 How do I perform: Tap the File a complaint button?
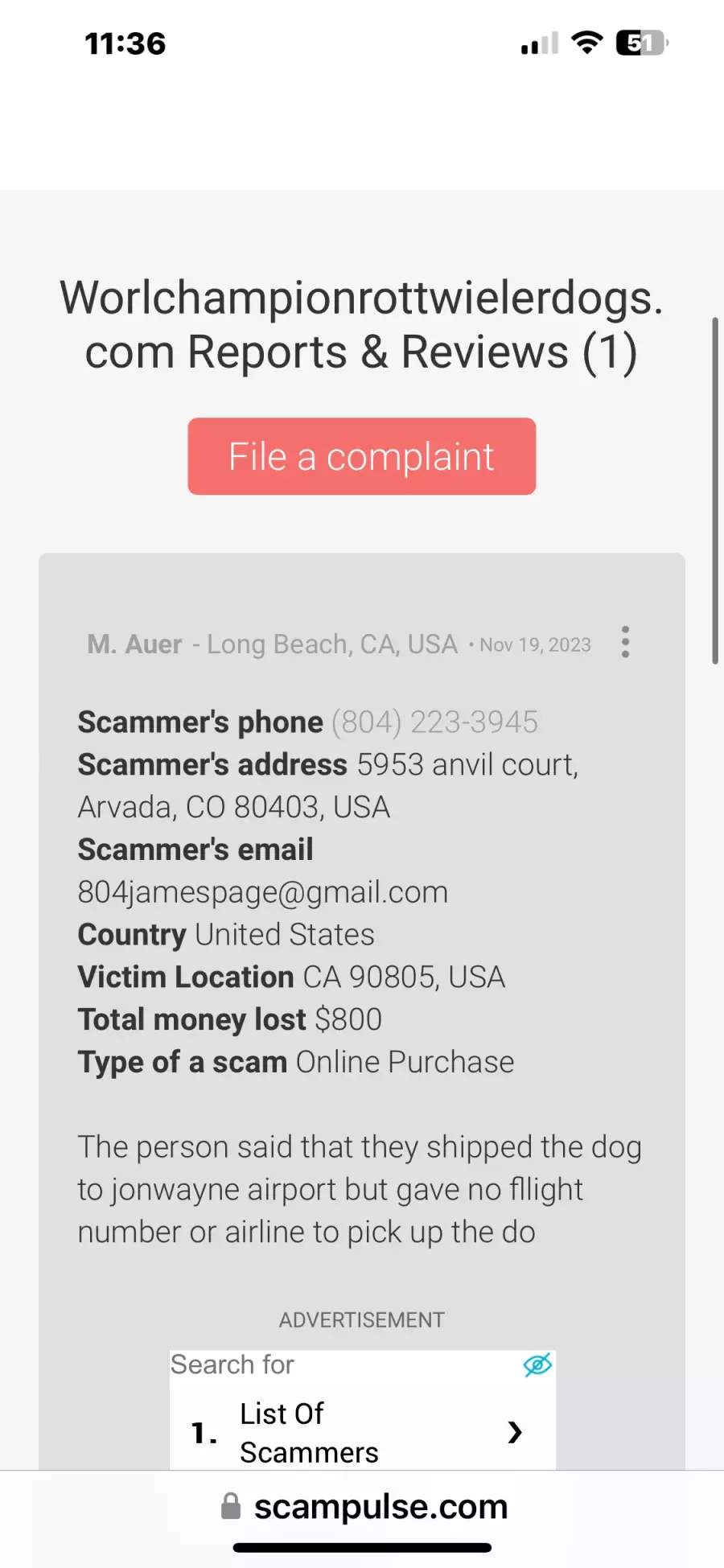362,456
